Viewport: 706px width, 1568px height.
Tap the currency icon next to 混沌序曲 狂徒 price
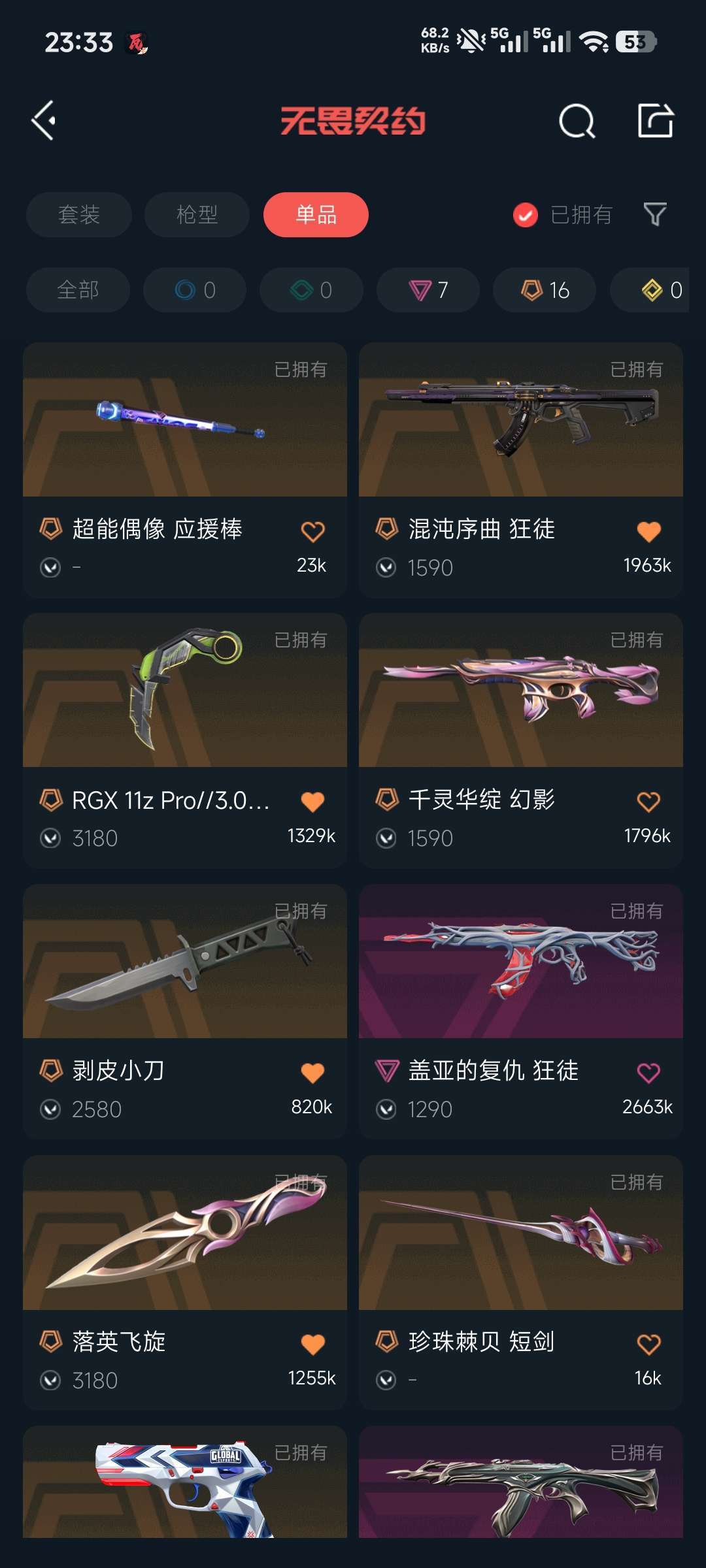coord(388,567)
